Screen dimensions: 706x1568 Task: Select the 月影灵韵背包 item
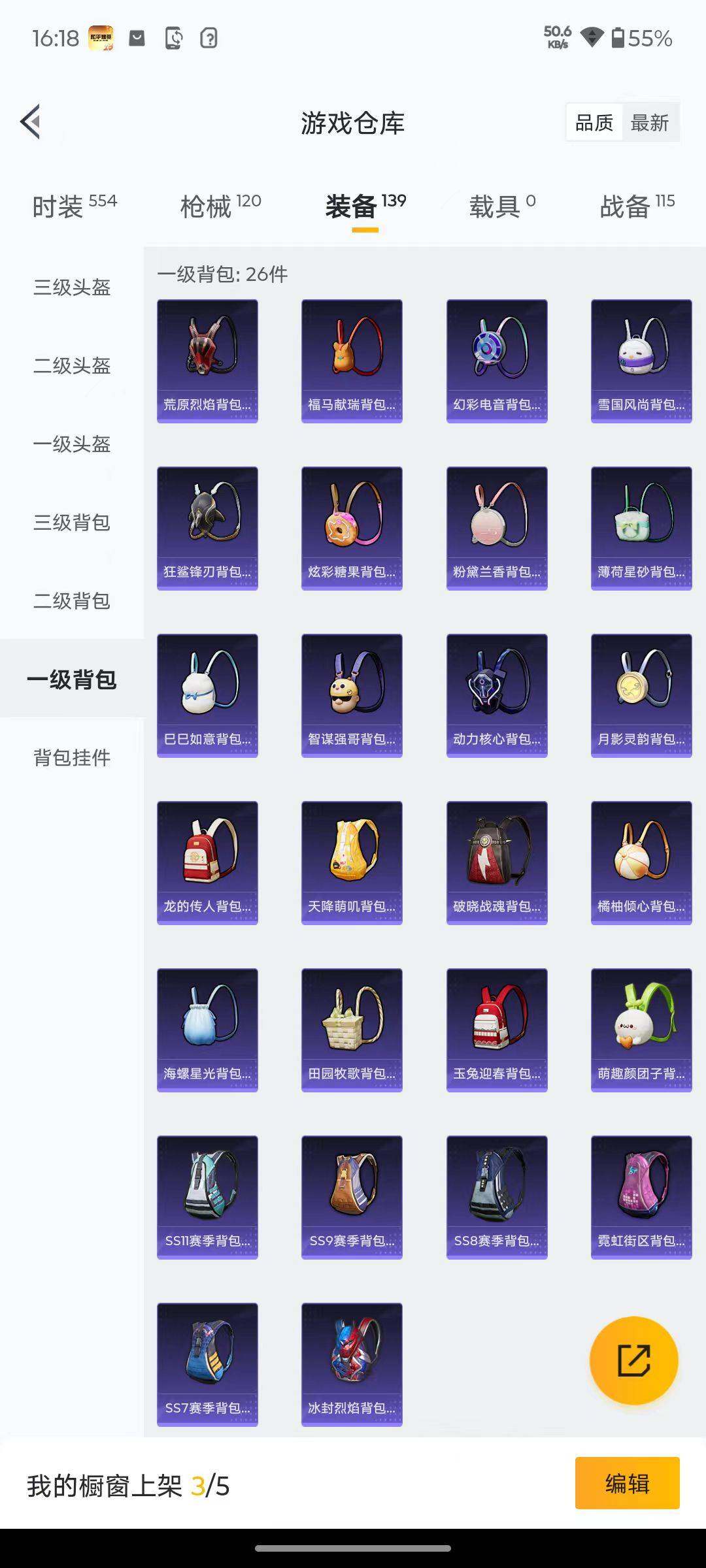point(641,694)
